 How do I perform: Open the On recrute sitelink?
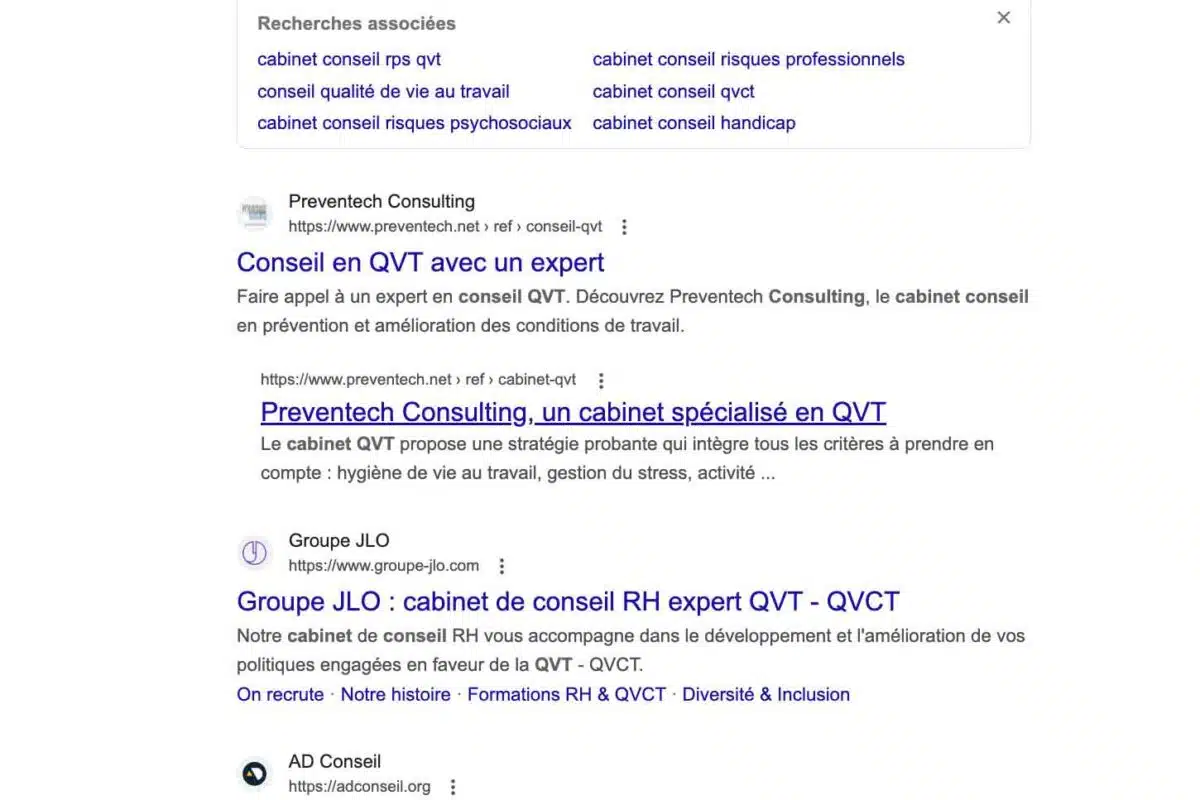pyautogui.click(x=280, y=694)
